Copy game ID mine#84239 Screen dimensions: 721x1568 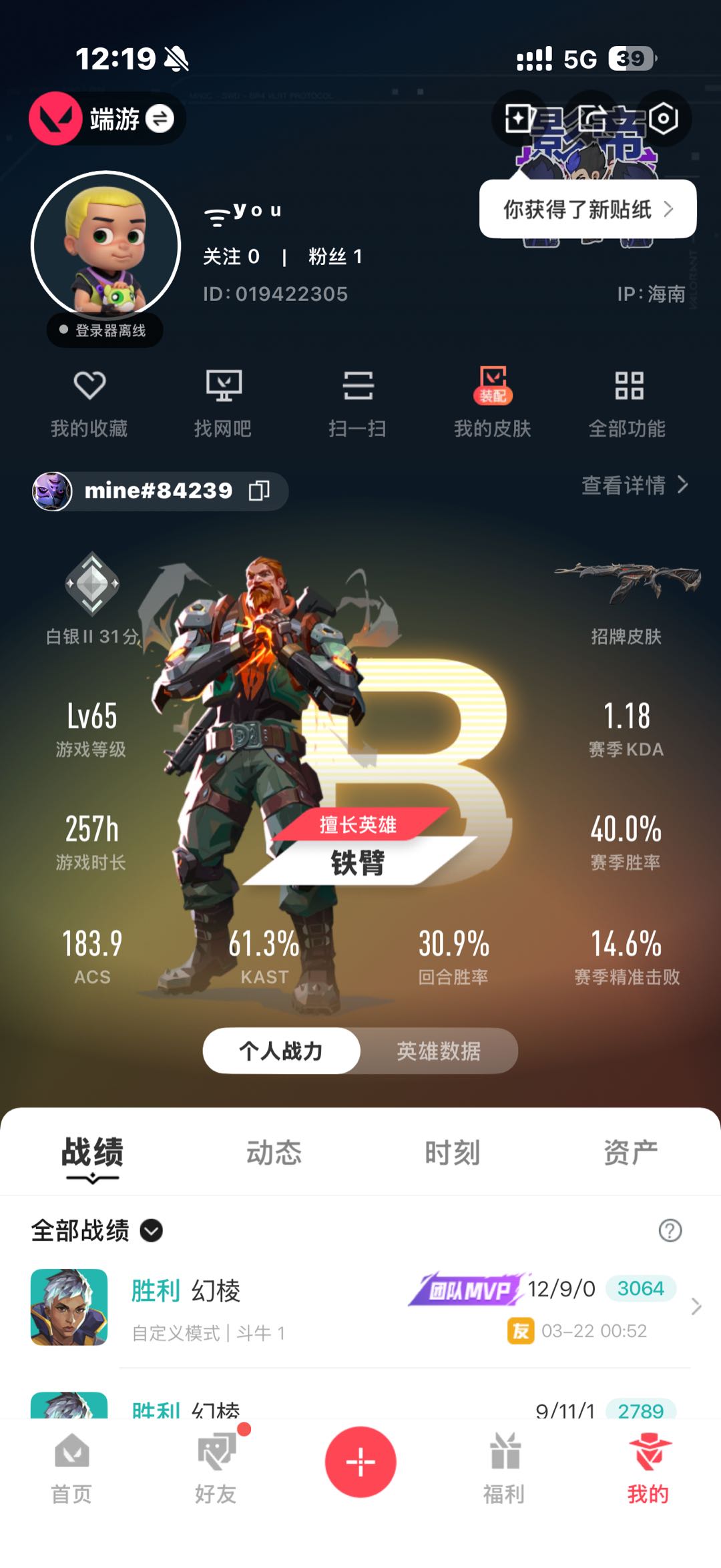coord(259,491)
